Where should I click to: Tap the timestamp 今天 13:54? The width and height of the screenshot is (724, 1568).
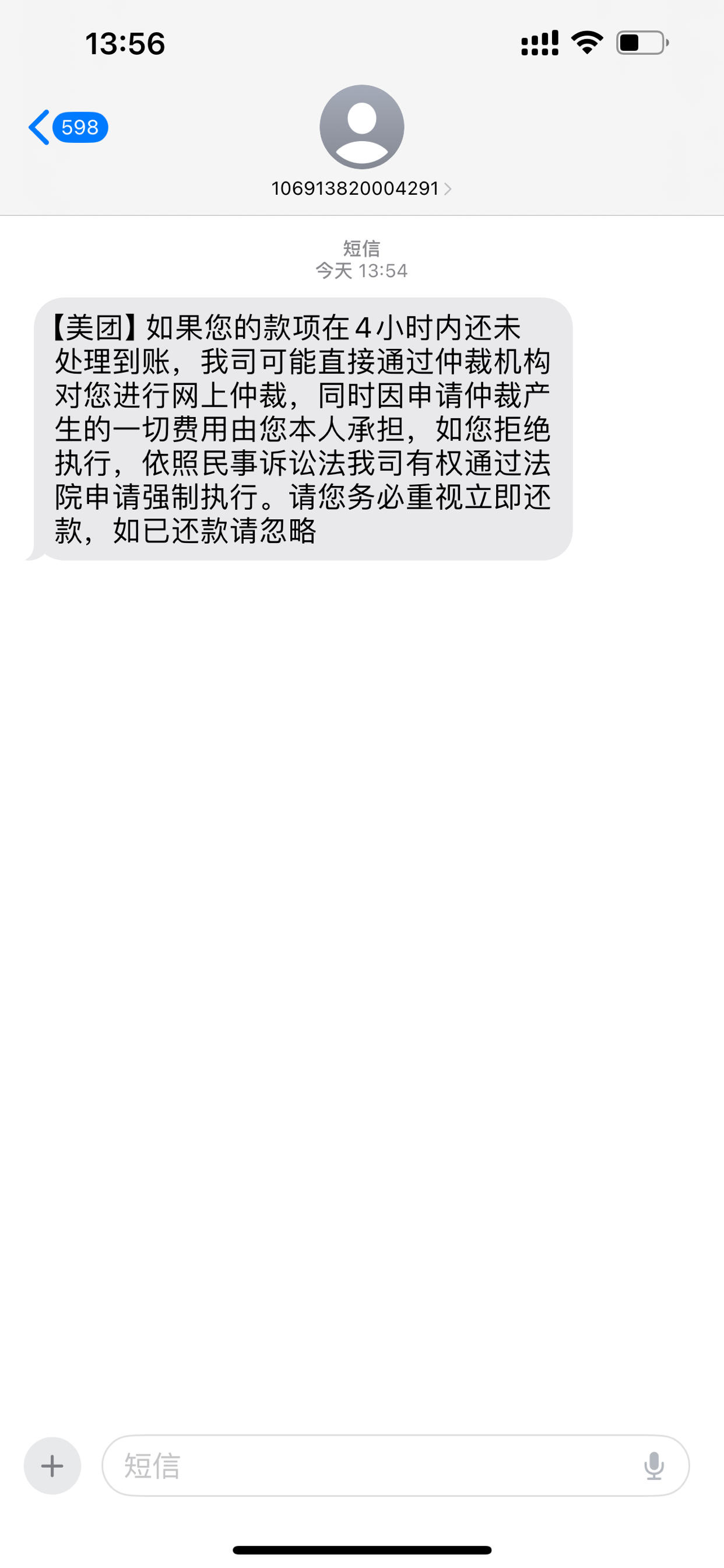click(361, 271)
